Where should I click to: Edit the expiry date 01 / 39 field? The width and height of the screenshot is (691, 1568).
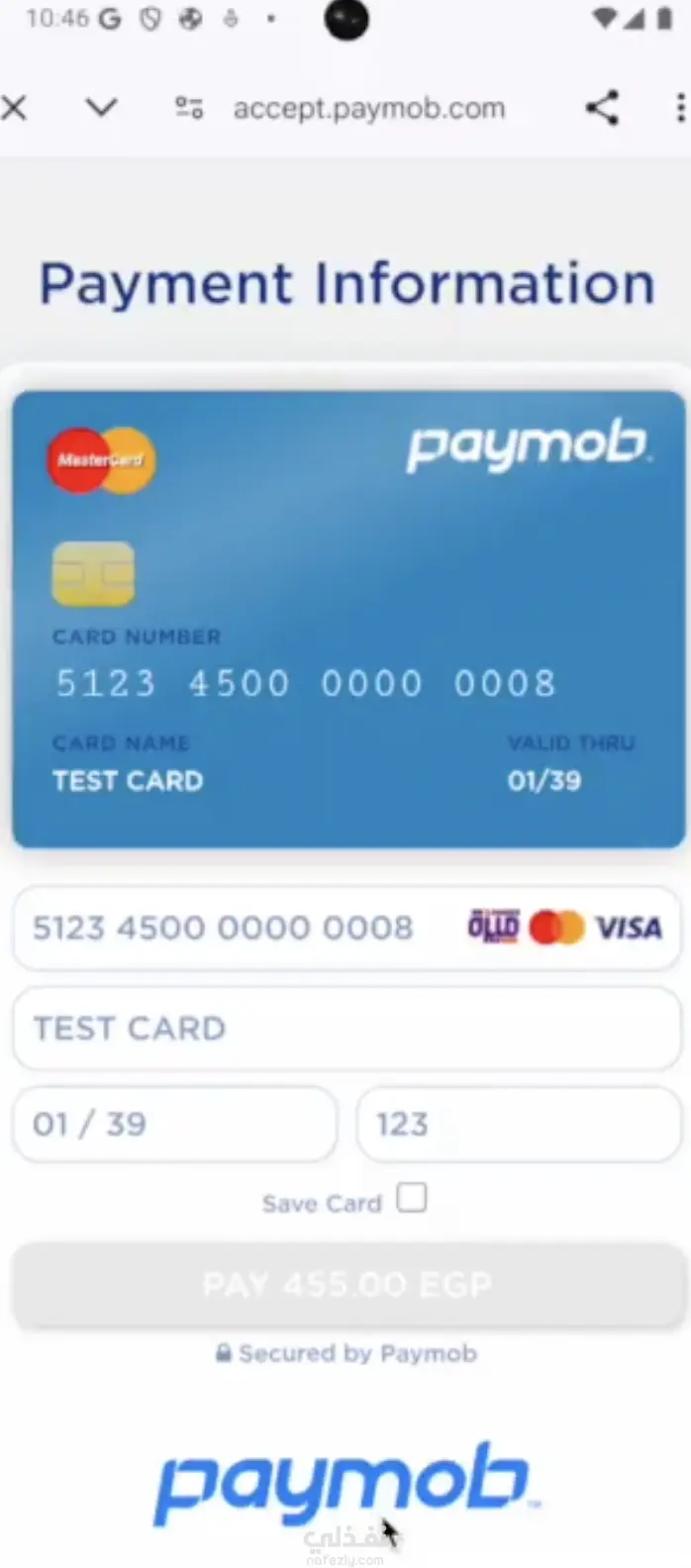click(174, 1125)
